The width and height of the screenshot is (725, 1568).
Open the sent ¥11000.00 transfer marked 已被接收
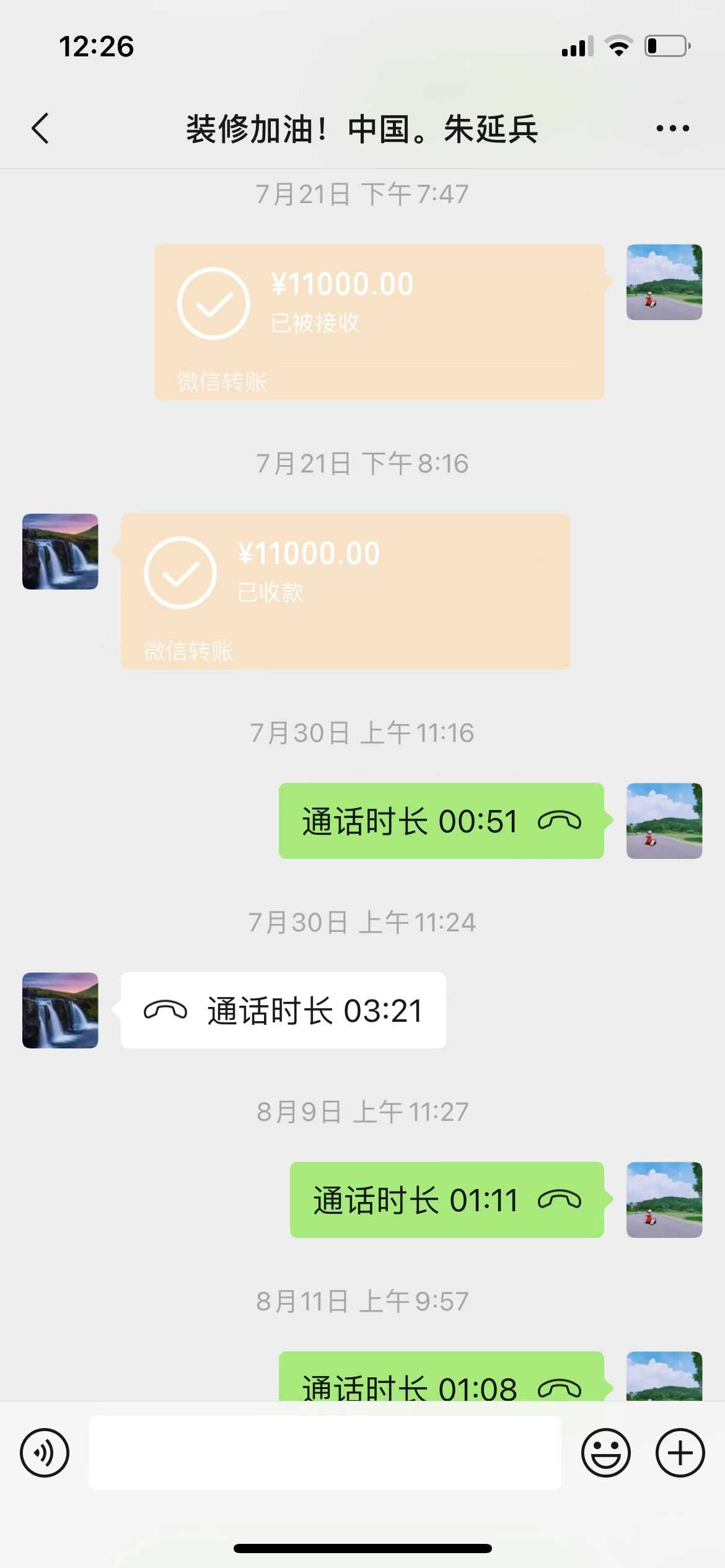click(379, 321)
